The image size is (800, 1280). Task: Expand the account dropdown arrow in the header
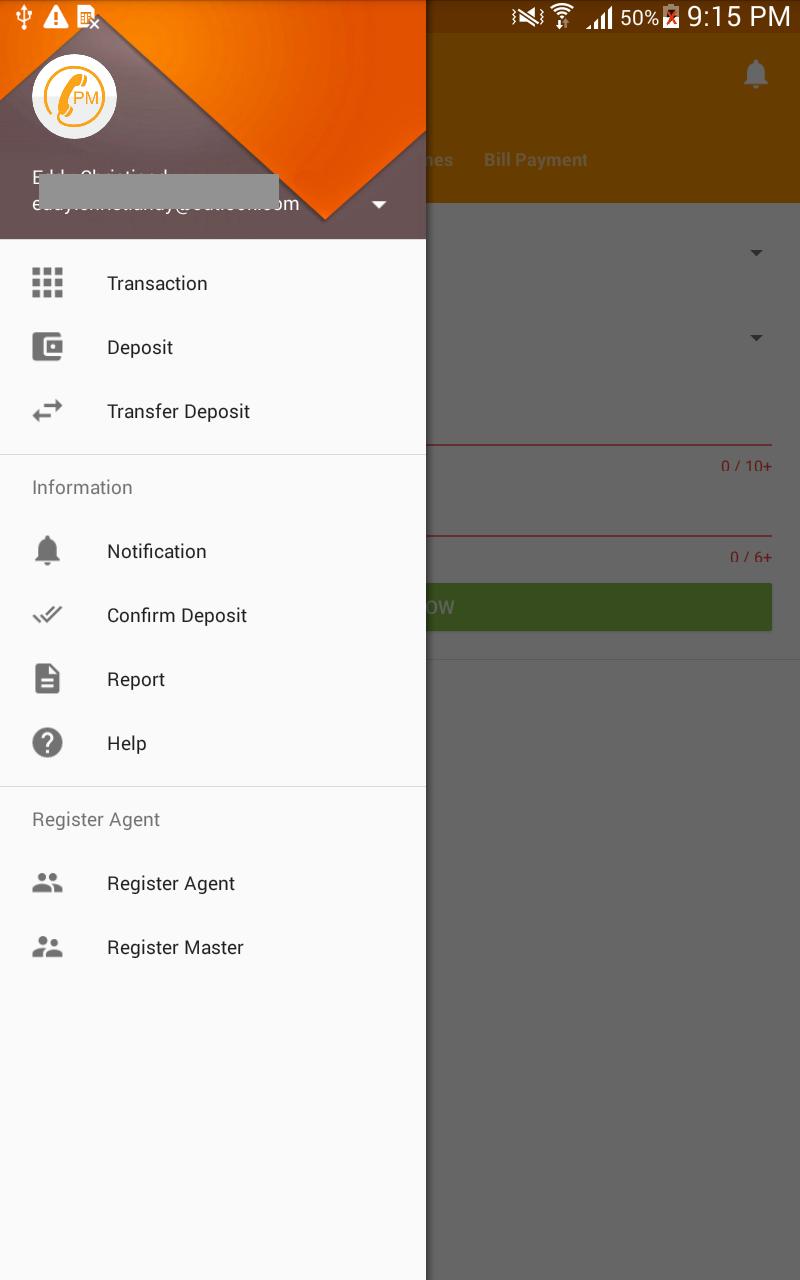pos(379,205)
